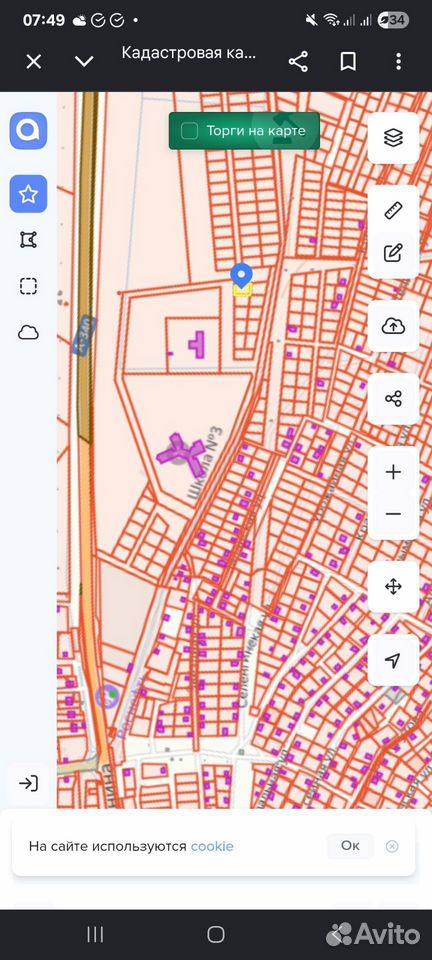Open the edit note tool
The height and width of the screenshot is (960, 432).
[x=393, y=253]
